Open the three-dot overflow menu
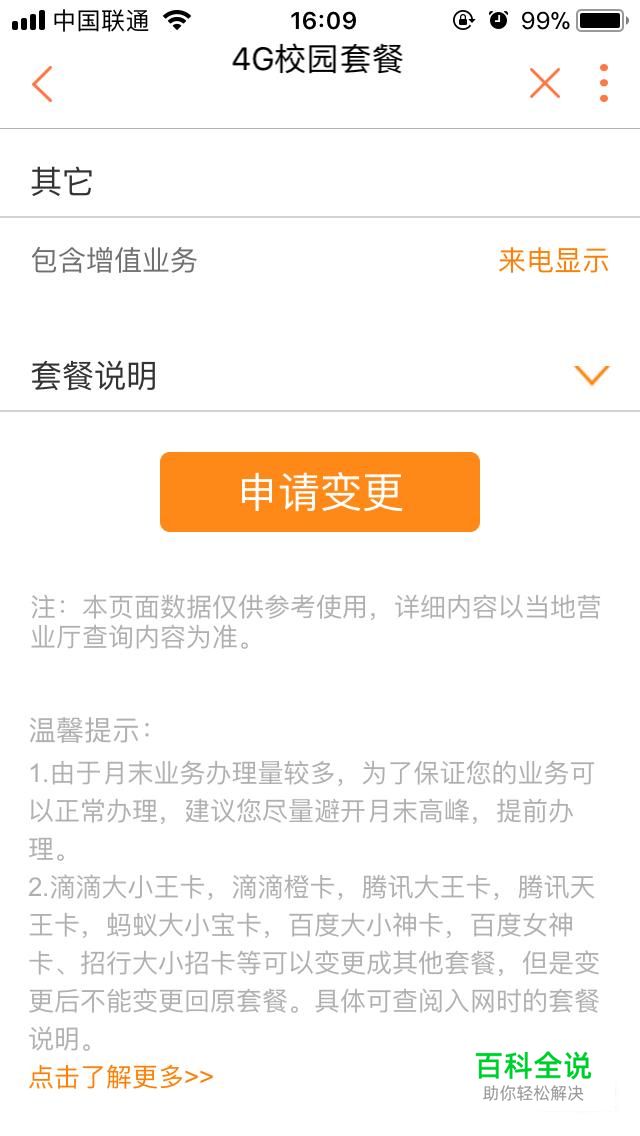The image size is (640, 1136). point(604,83)
